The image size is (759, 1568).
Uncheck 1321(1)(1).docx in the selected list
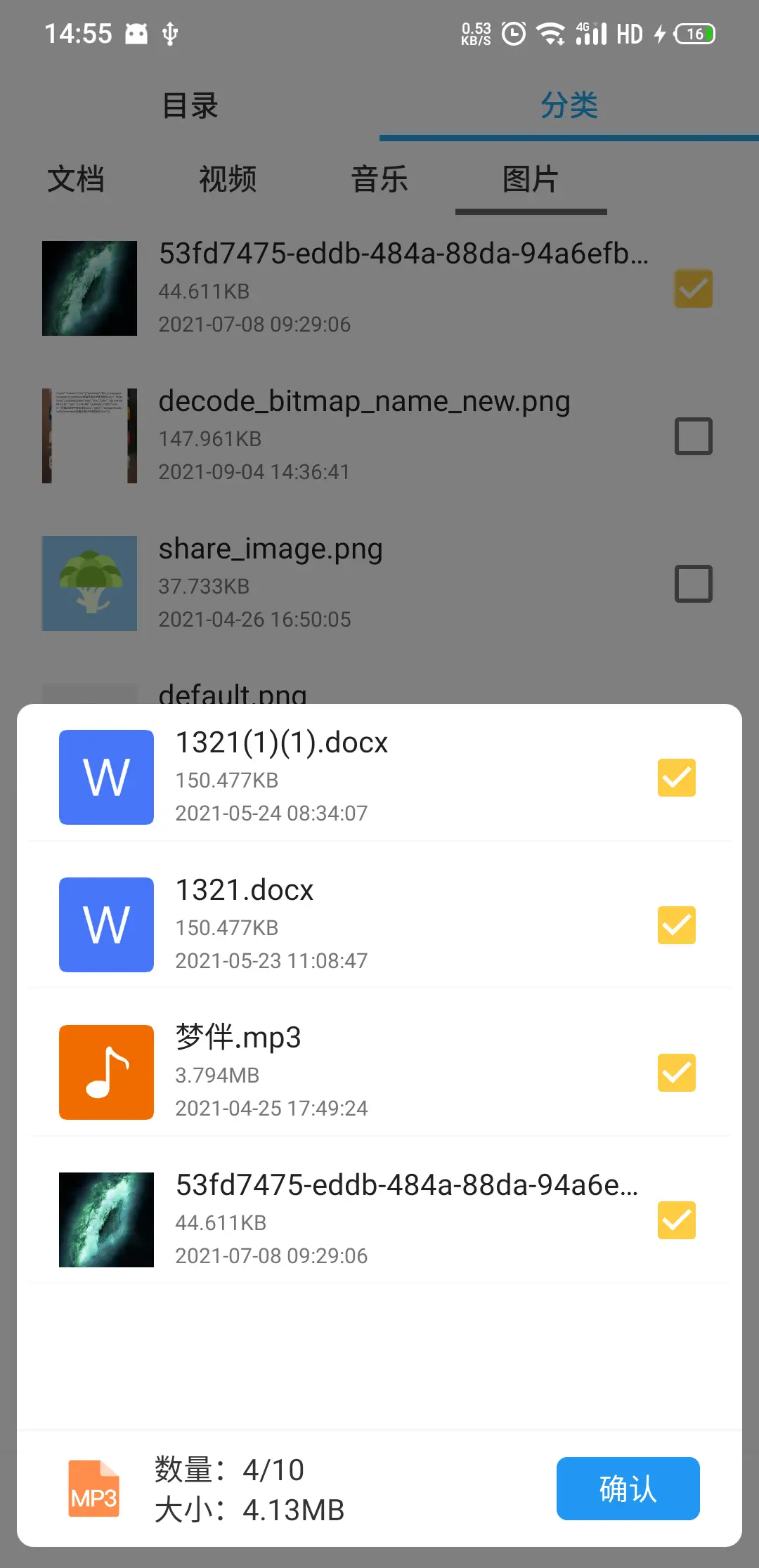pyautogui.click(x=676, y=778)
